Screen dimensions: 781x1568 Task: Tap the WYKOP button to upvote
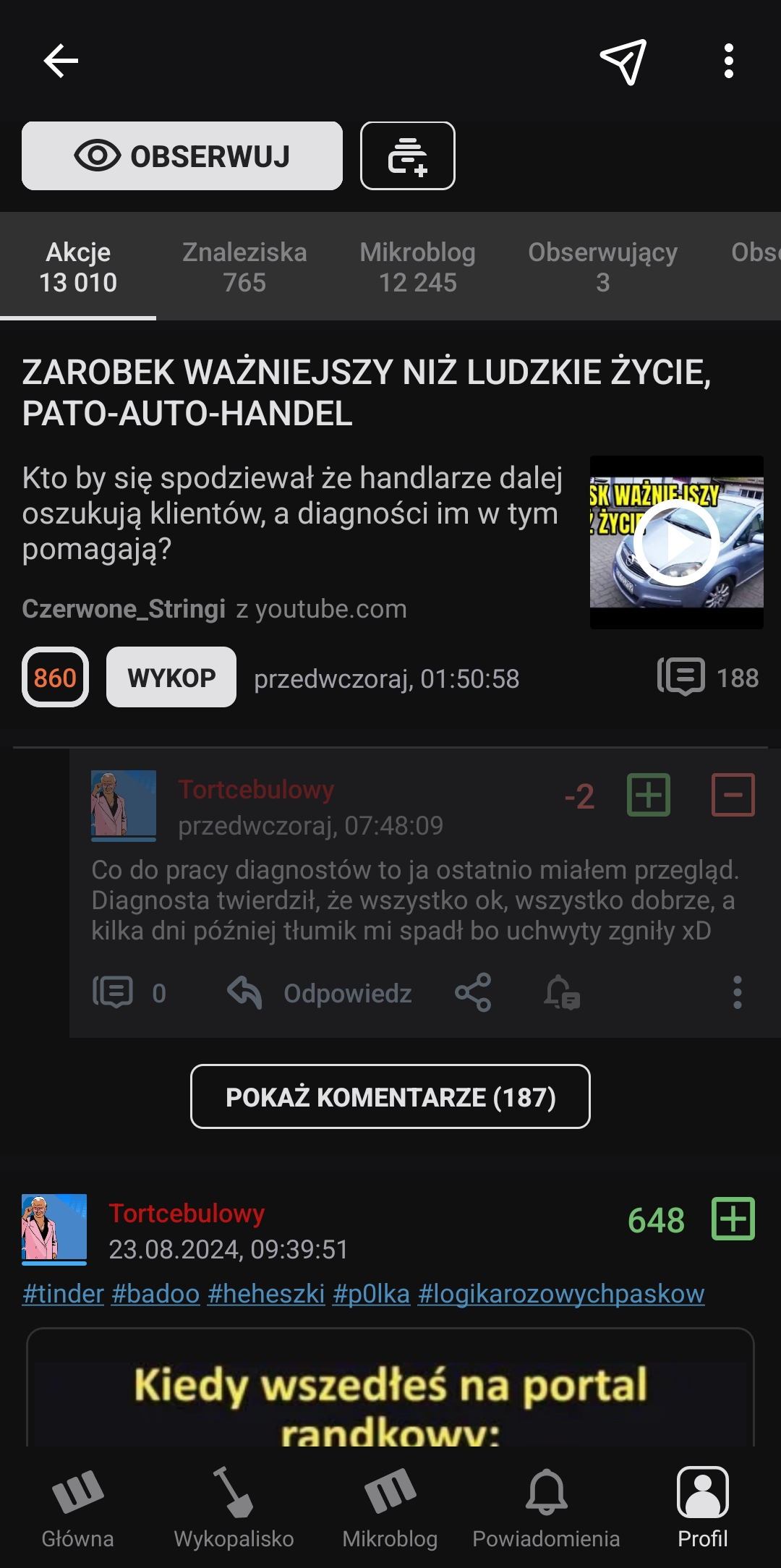tap(171, 678)
